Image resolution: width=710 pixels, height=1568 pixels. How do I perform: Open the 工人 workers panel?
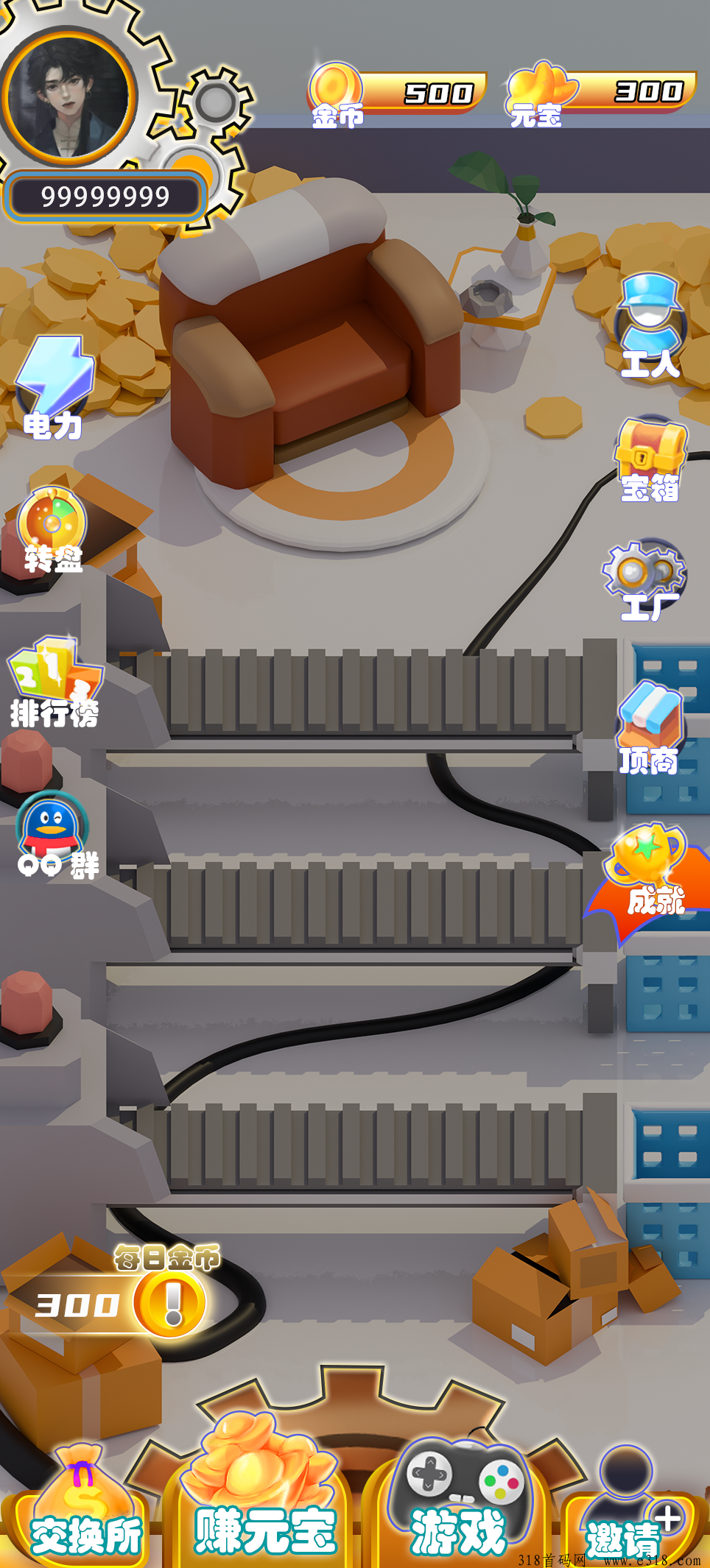click(650, 326)
